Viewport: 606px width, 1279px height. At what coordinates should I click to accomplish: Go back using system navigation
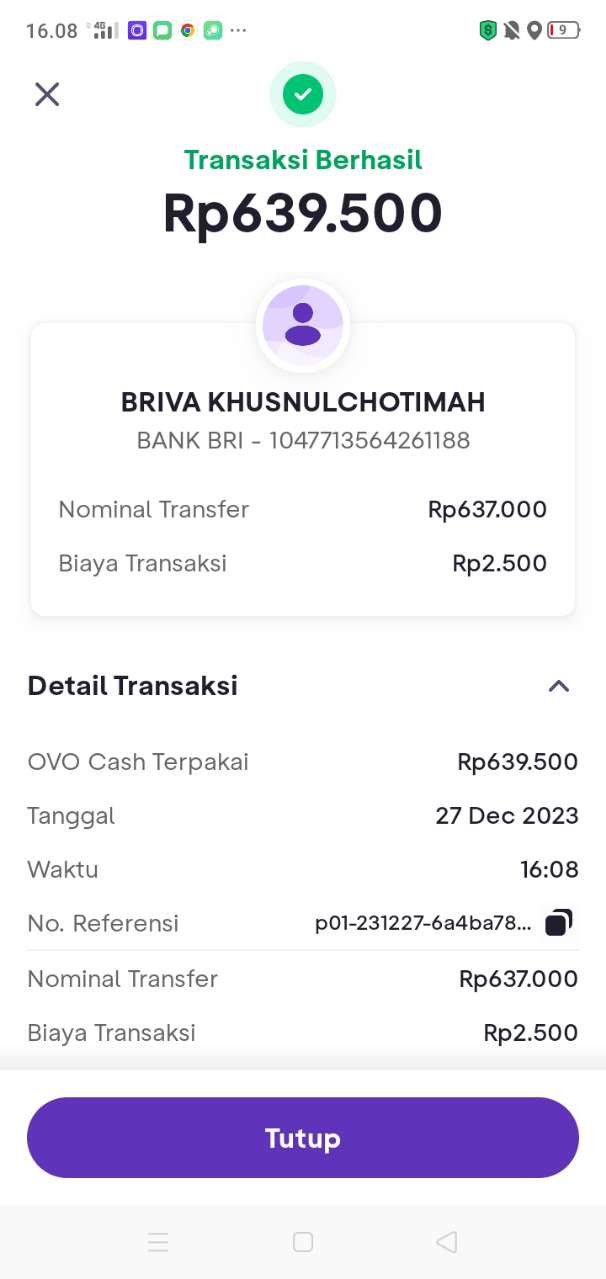447,1242
